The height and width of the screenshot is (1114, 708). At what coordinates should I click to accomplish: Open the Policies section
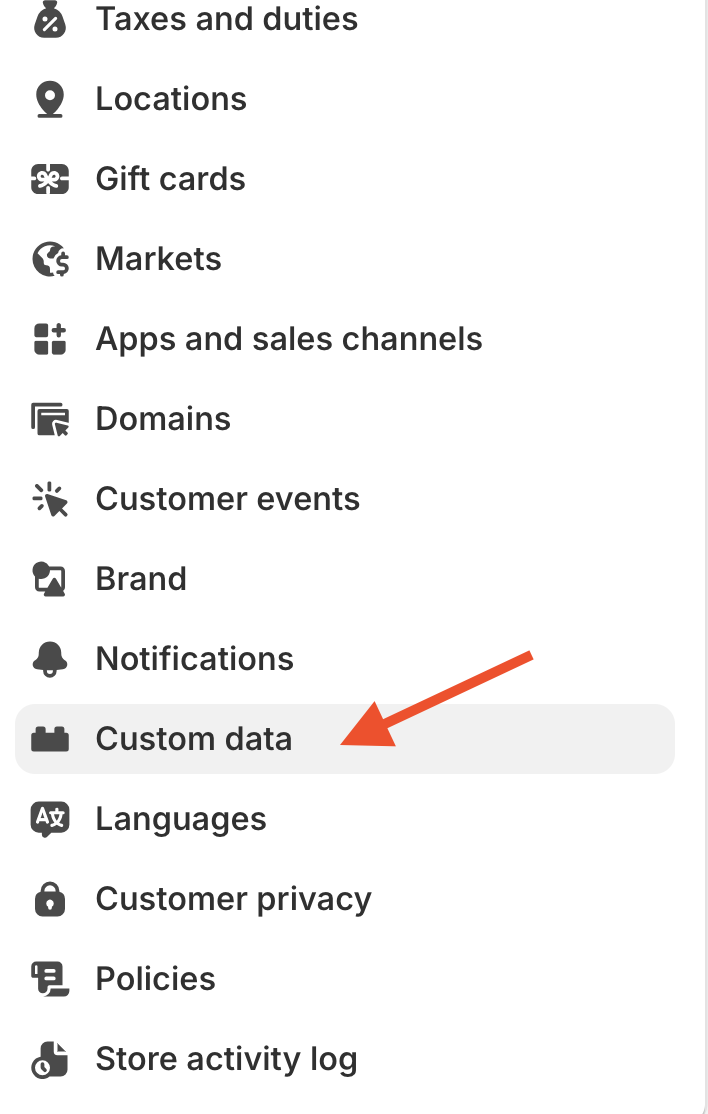155,979
